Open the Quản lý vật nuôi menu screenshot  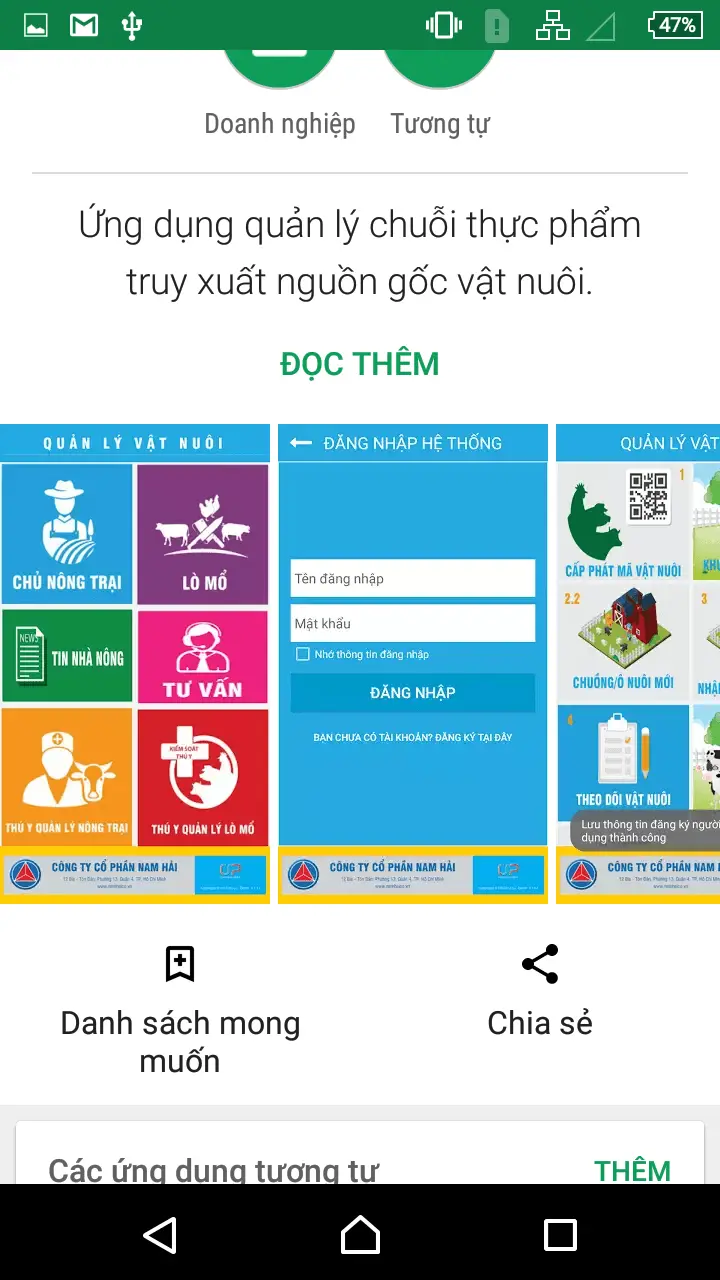(x=135, y=664)
